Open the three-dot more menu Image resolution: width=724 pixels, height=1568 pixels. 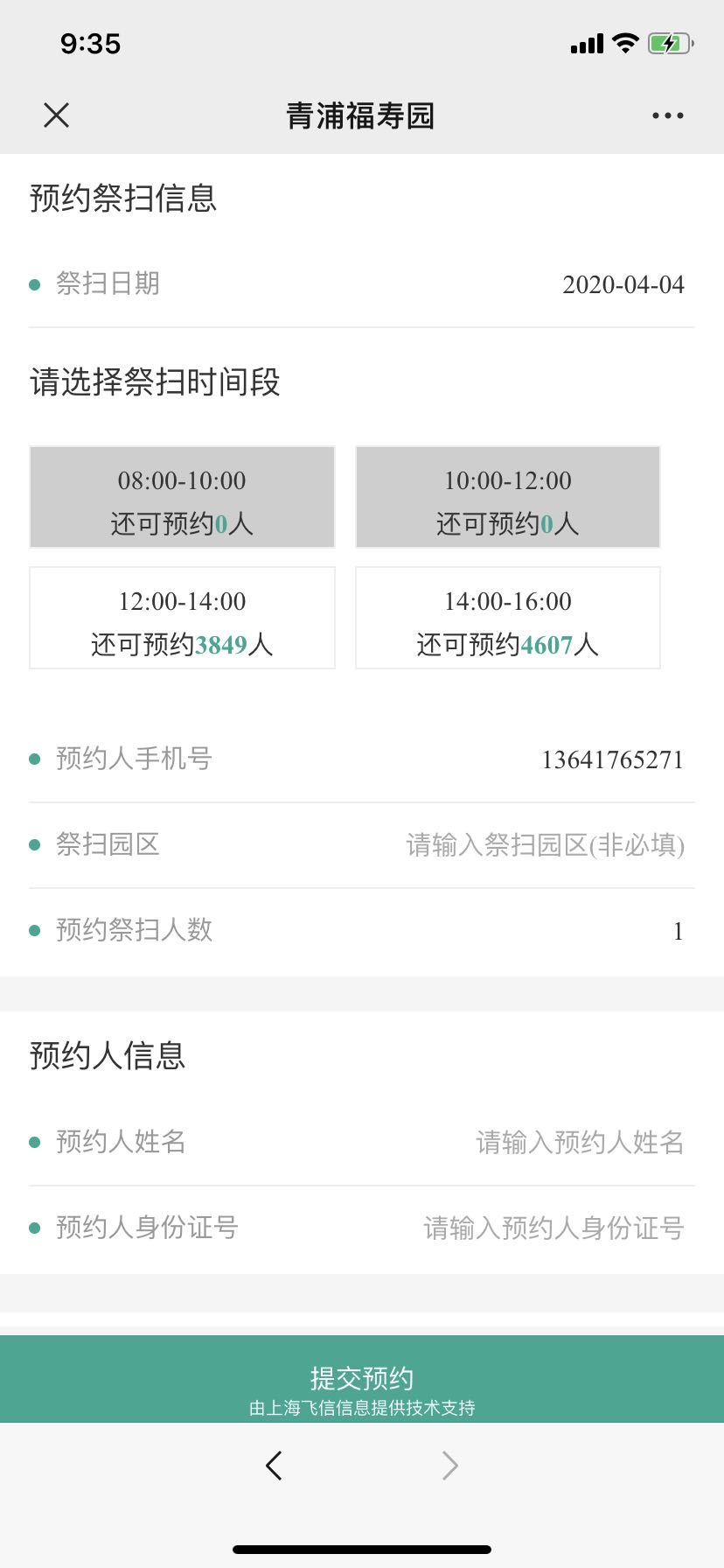(x=667, y=115)
